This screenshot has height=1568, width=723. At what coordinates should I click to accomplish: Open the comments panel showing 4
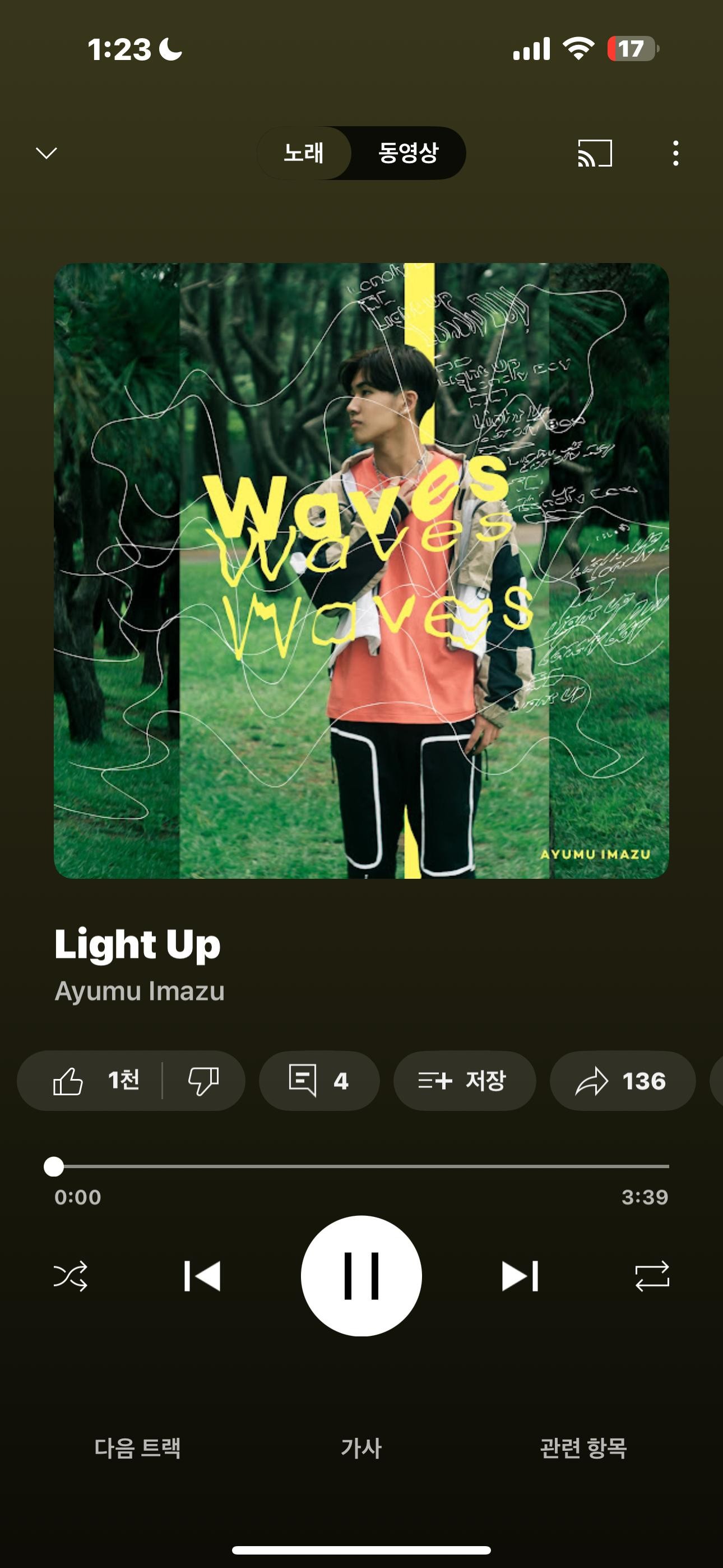tap(319, 1081)
